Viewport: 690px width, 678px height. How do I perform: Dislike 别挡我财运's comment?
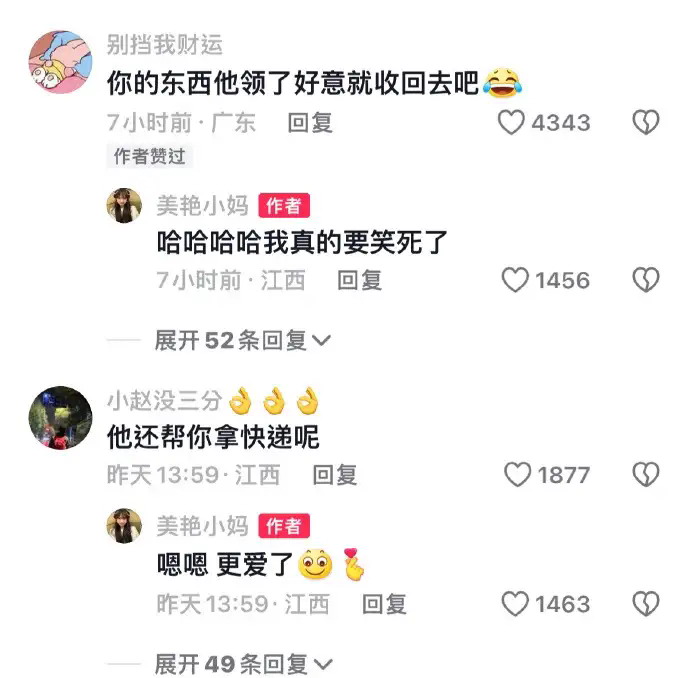tap(646, 123)
